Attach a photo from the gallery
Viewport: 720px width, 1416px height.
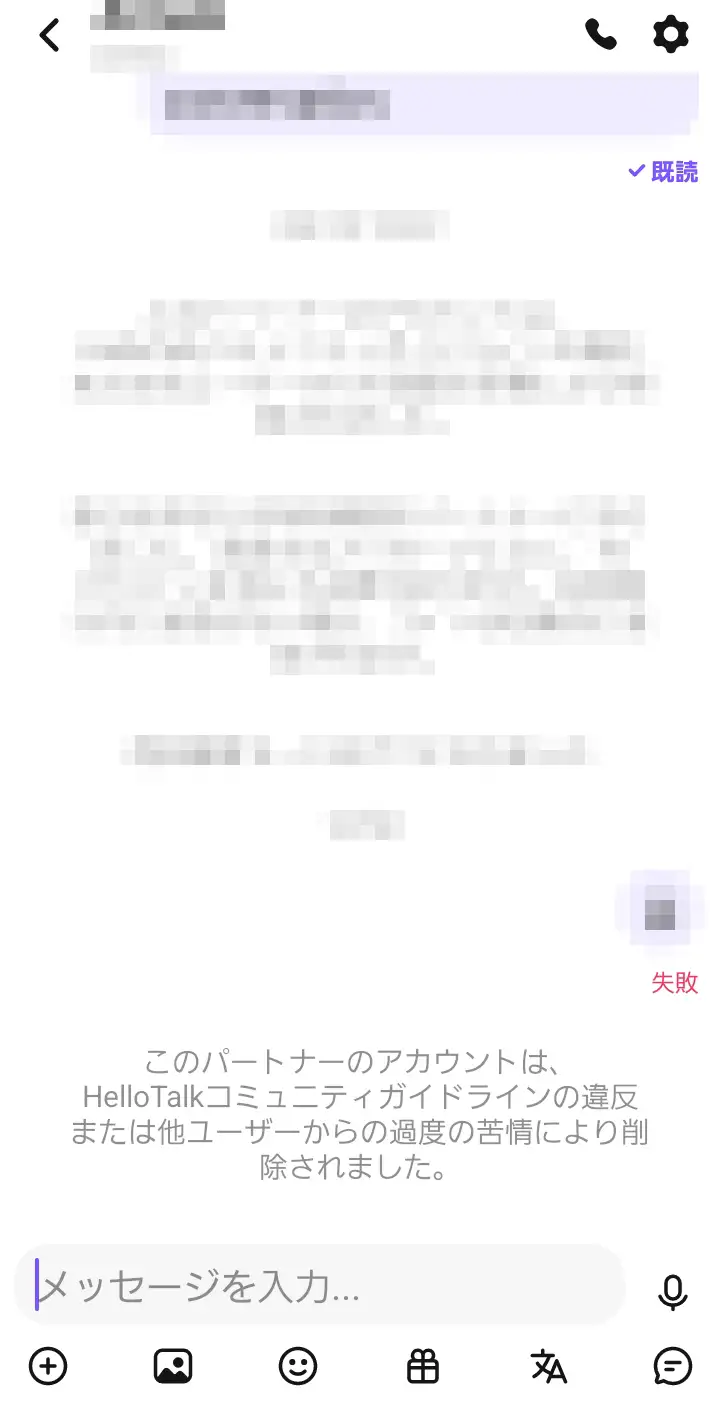click(x=173, y=1366)
